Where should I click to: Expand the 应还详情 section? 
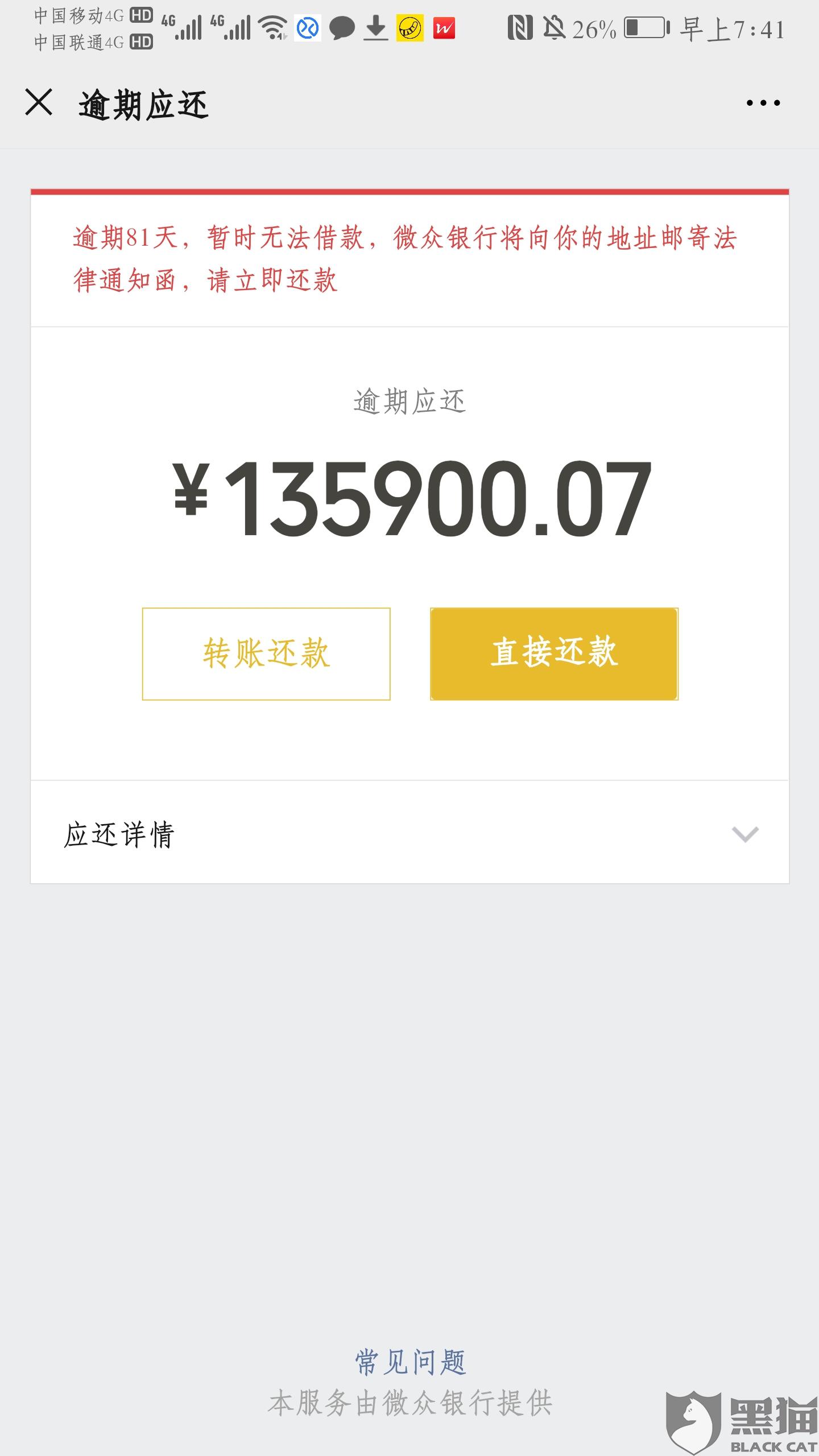[409, 833]
